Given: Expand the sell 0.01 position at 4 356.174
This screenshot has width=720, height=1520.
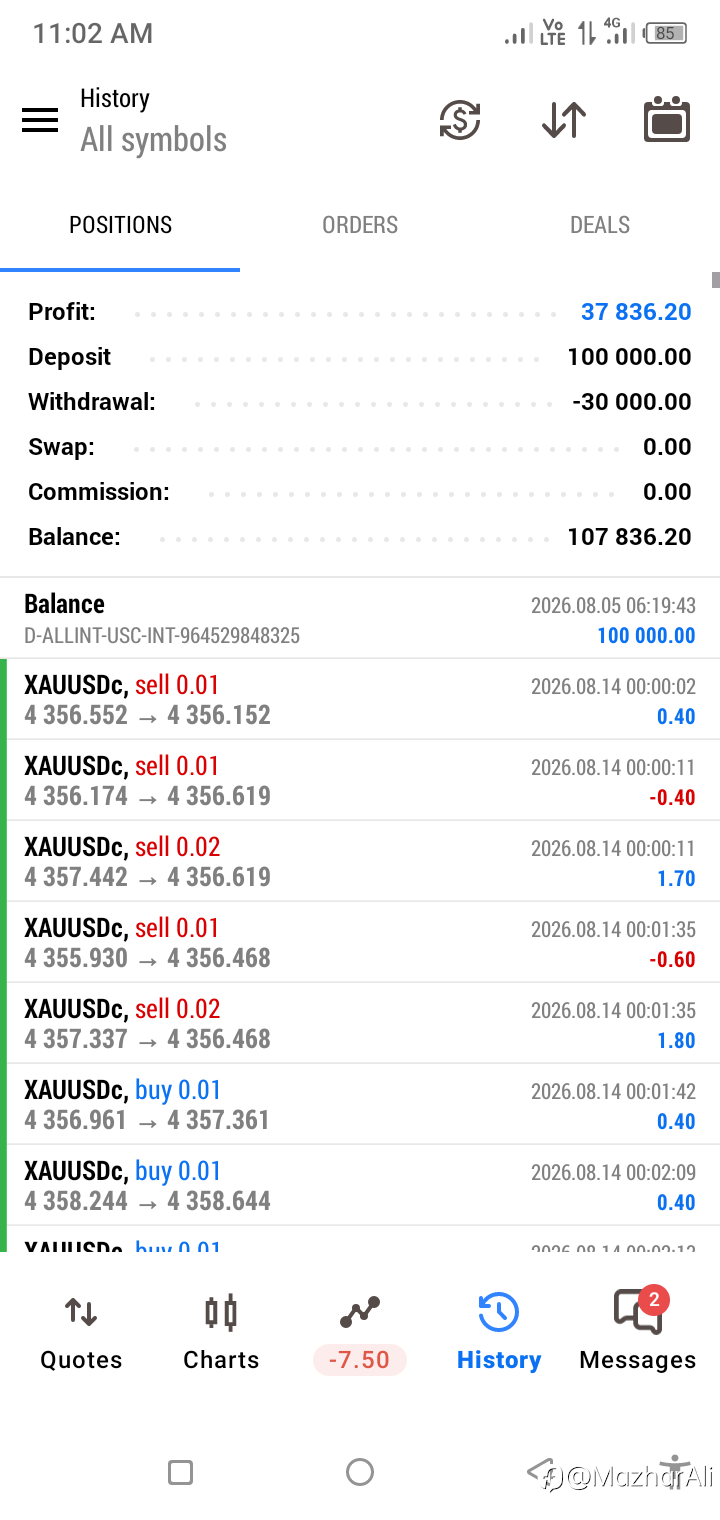Looking at the screenshot, I should [x=360, y=780].
